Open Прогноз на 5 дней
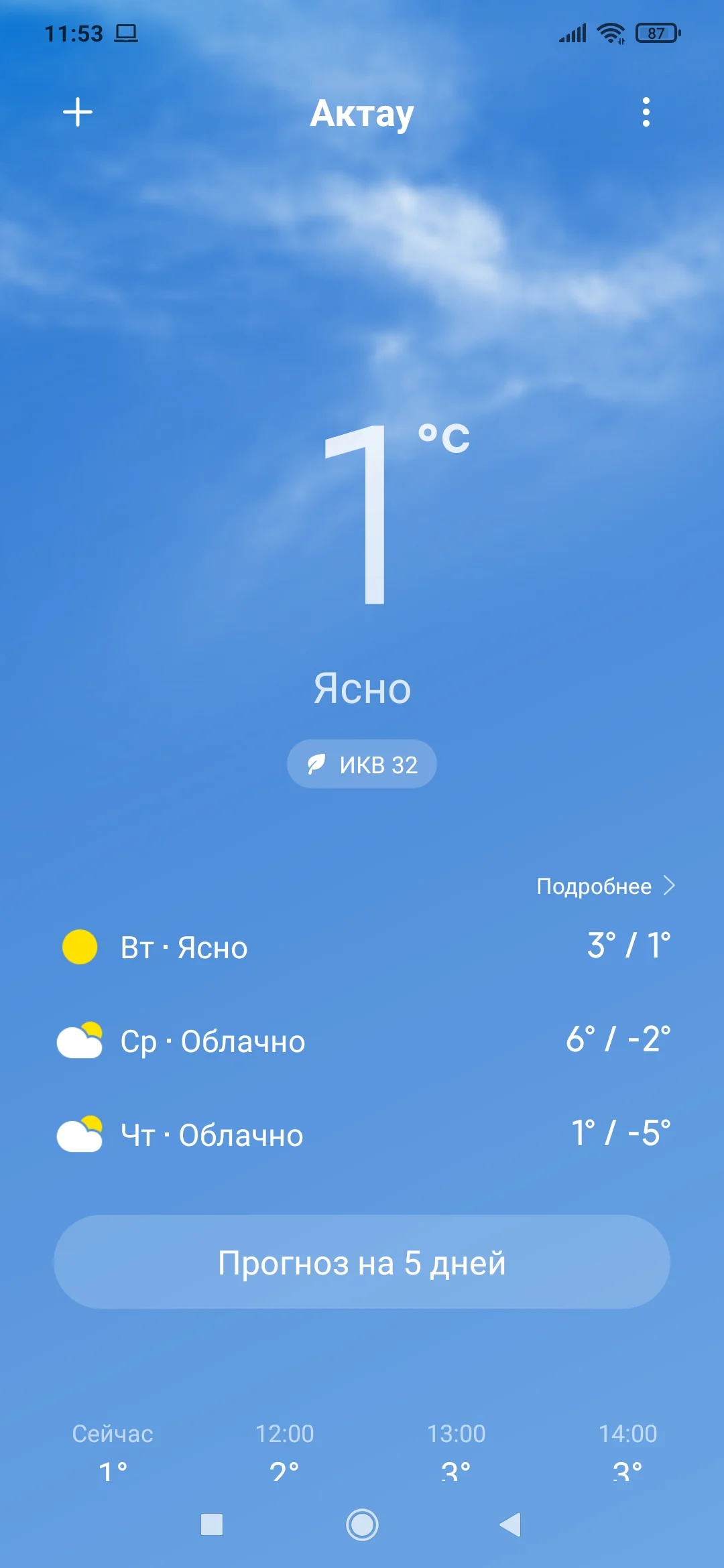The width and height of the screenshot is (724, 1568). point(362,1262)
